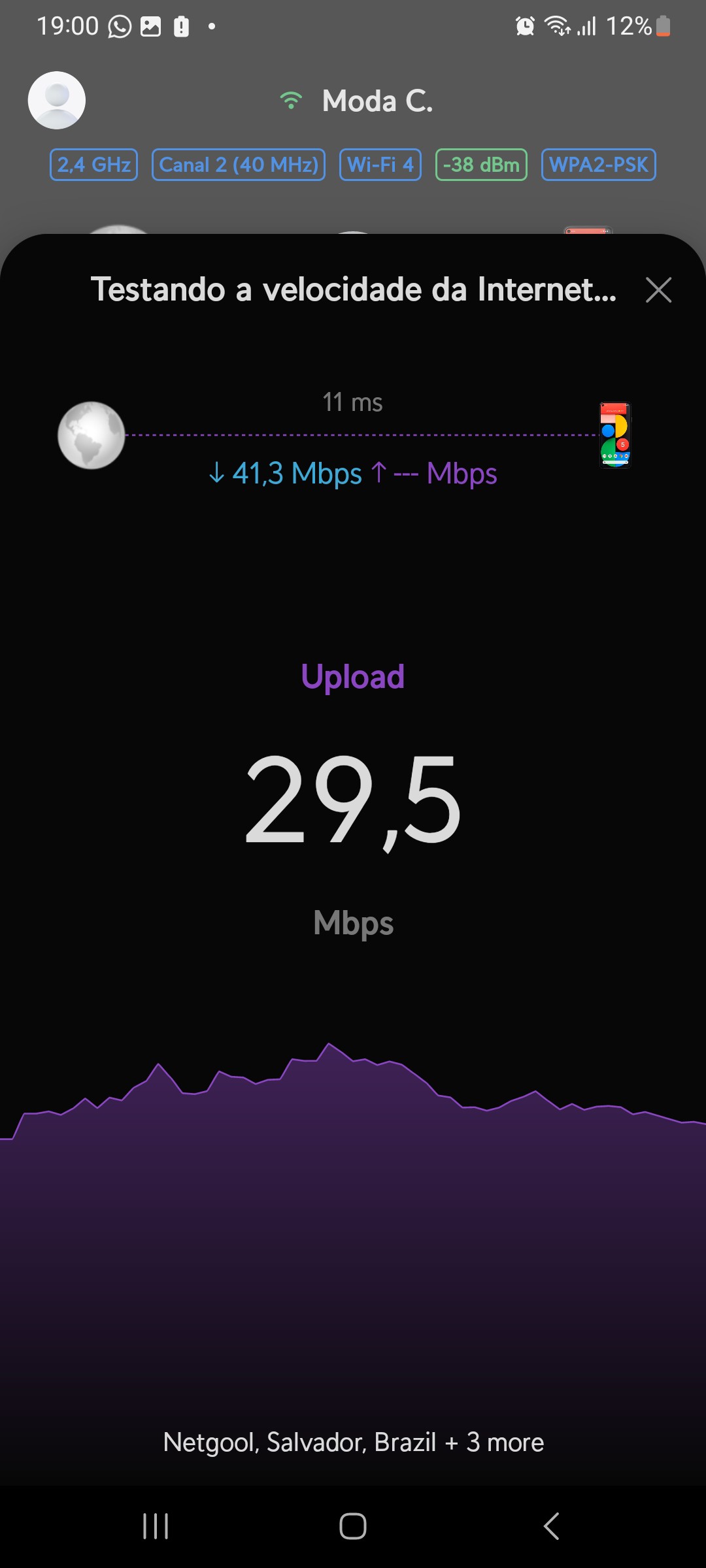Tap the WPA2-PSK security chip
706x1568 pixels.
click(x=598, y=165)
